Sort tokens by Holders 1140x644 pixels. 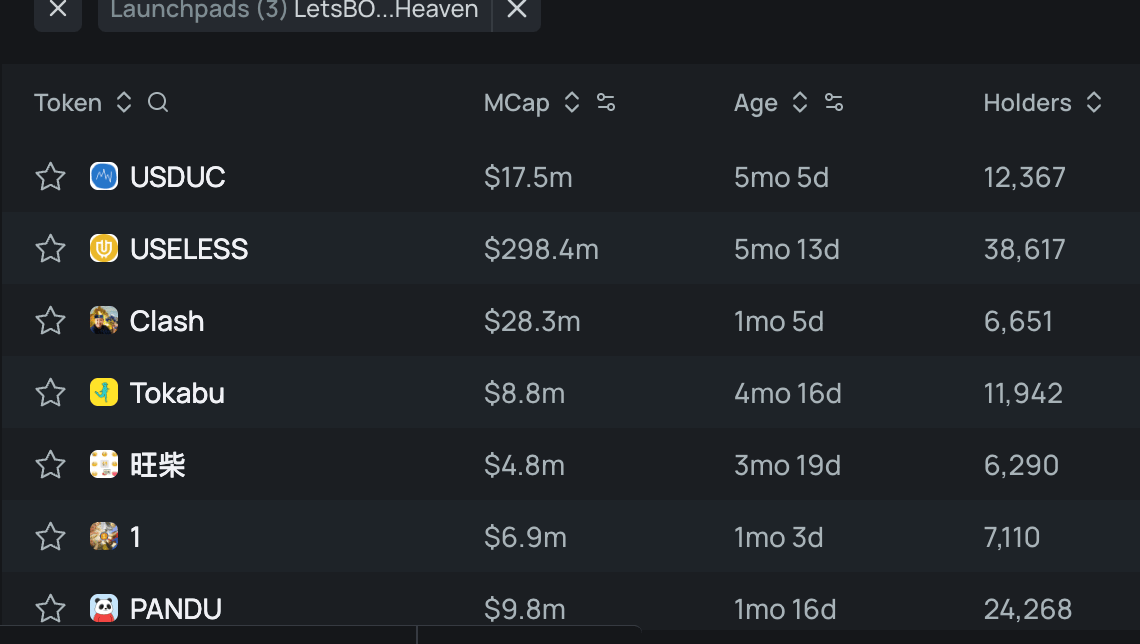1093,102
